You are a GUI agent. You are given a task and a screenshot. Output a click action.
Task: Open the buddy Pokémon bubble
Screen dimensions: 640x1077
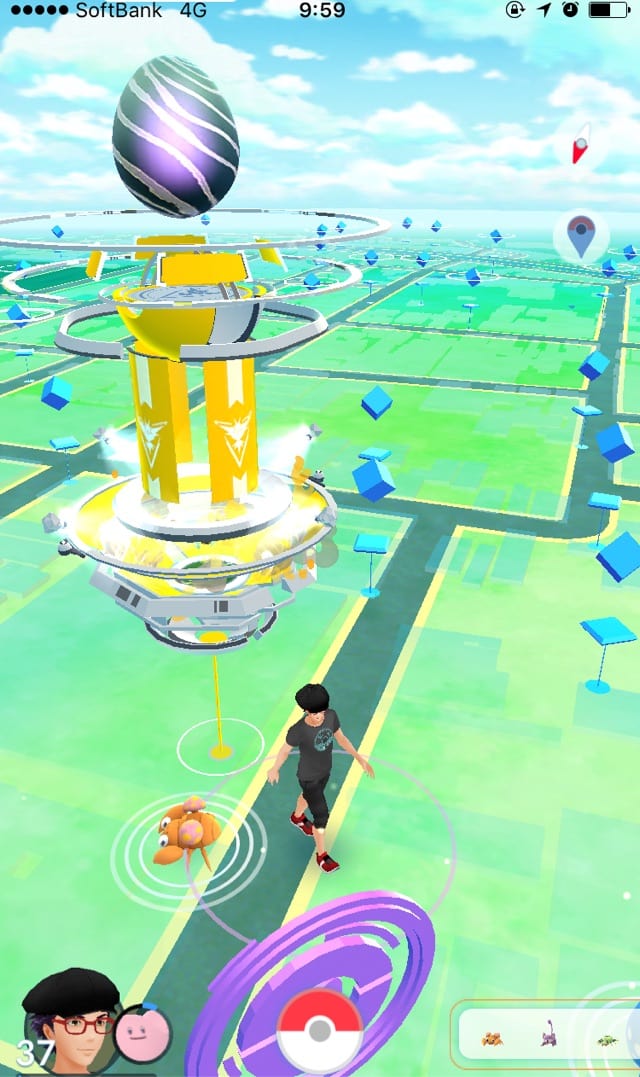pos(142,1033)
